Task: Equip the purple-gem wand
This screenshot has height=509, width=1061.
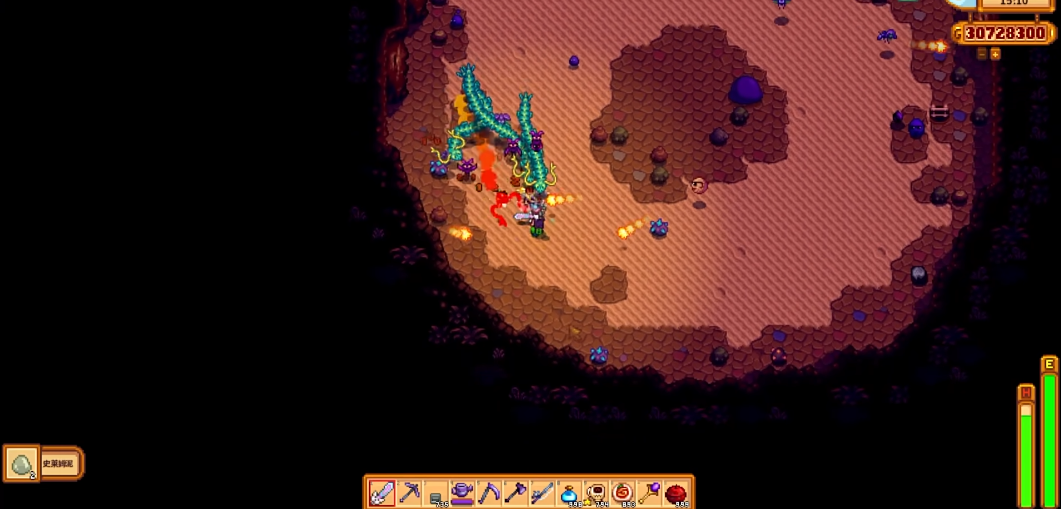Action: (649, 493)
